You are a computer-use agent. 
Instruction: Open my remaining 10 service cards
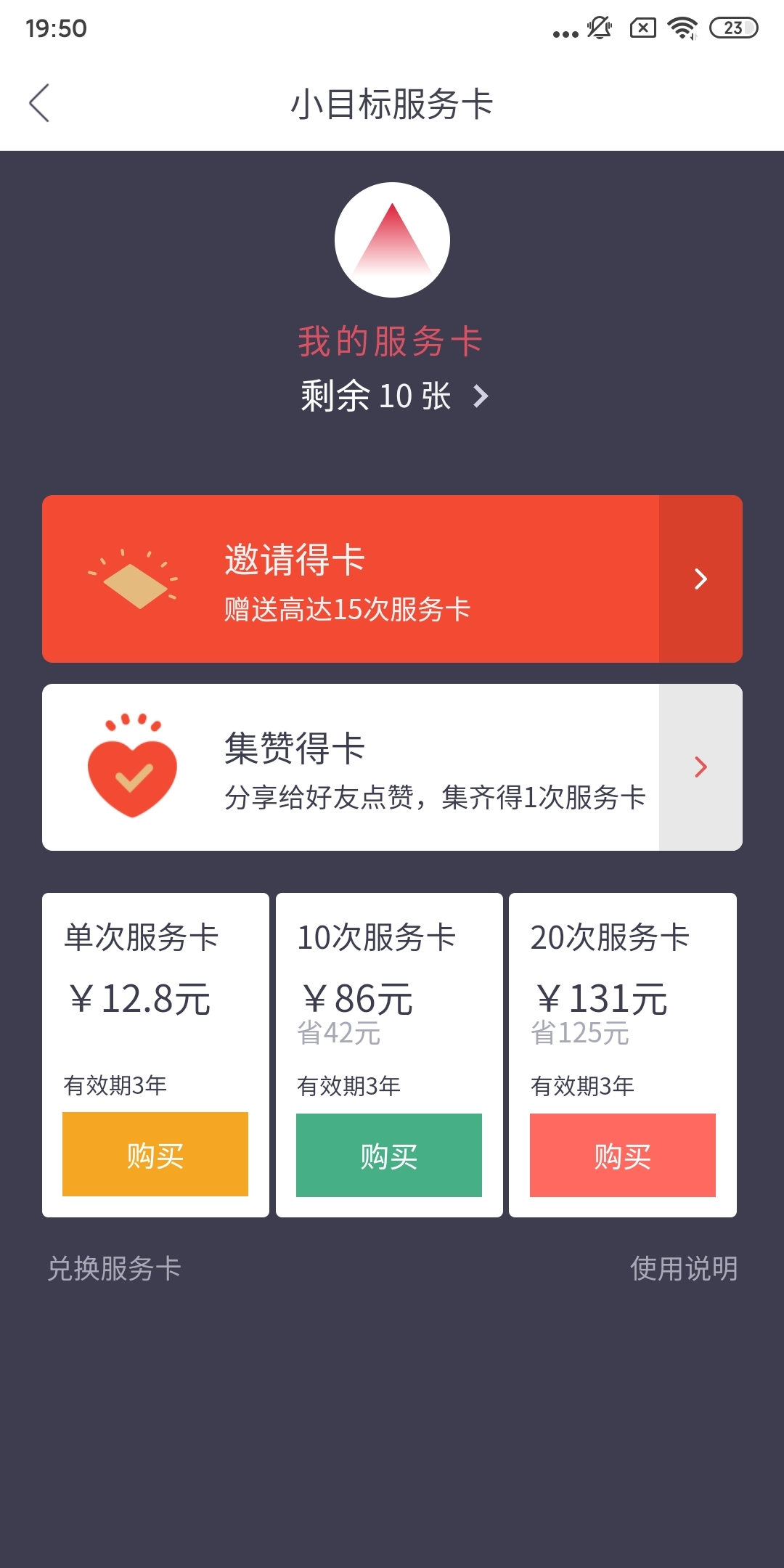tap(394, 396)
